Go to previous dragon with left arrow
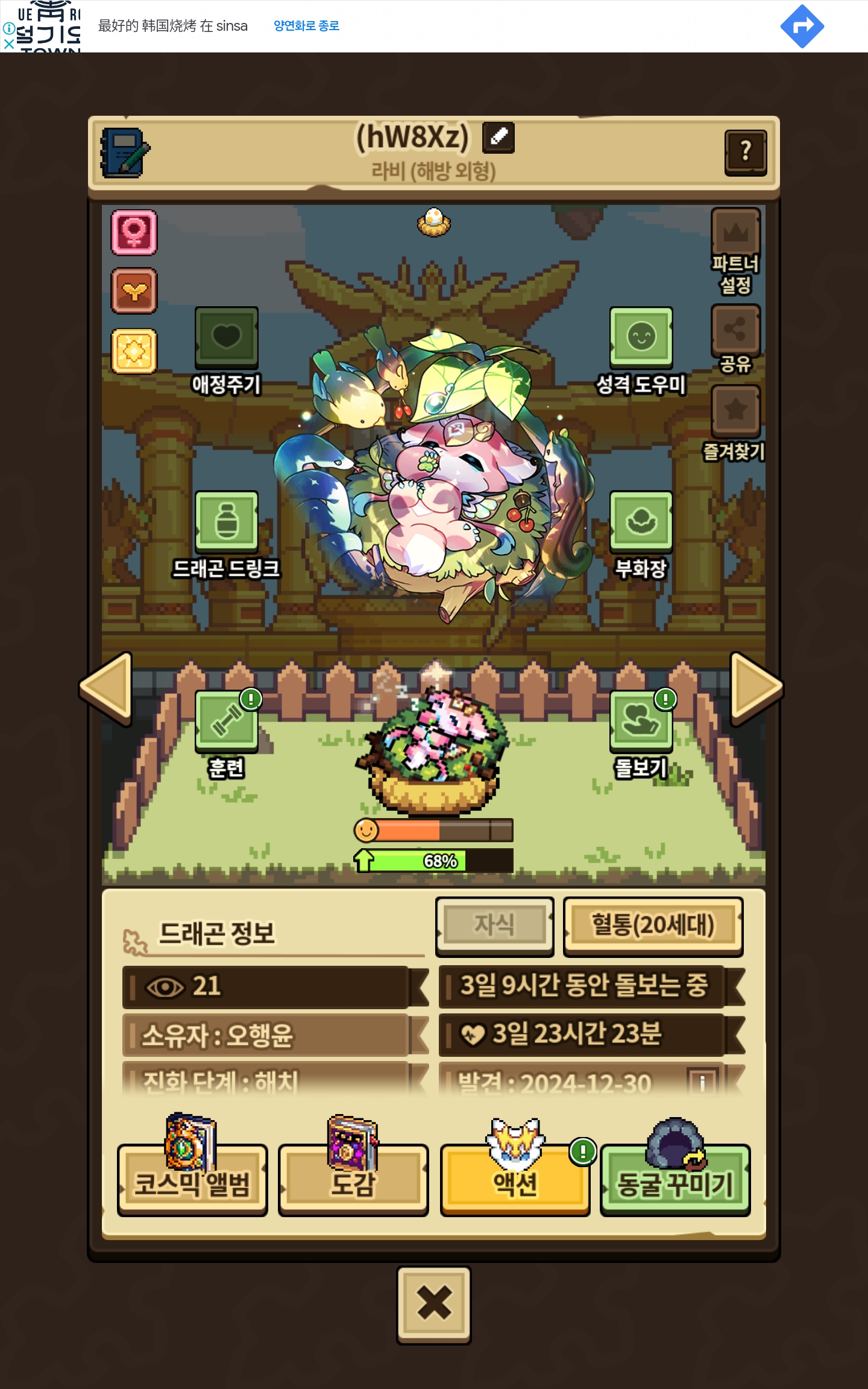The width and height of the screenshot is (868, 1389). 107,687
